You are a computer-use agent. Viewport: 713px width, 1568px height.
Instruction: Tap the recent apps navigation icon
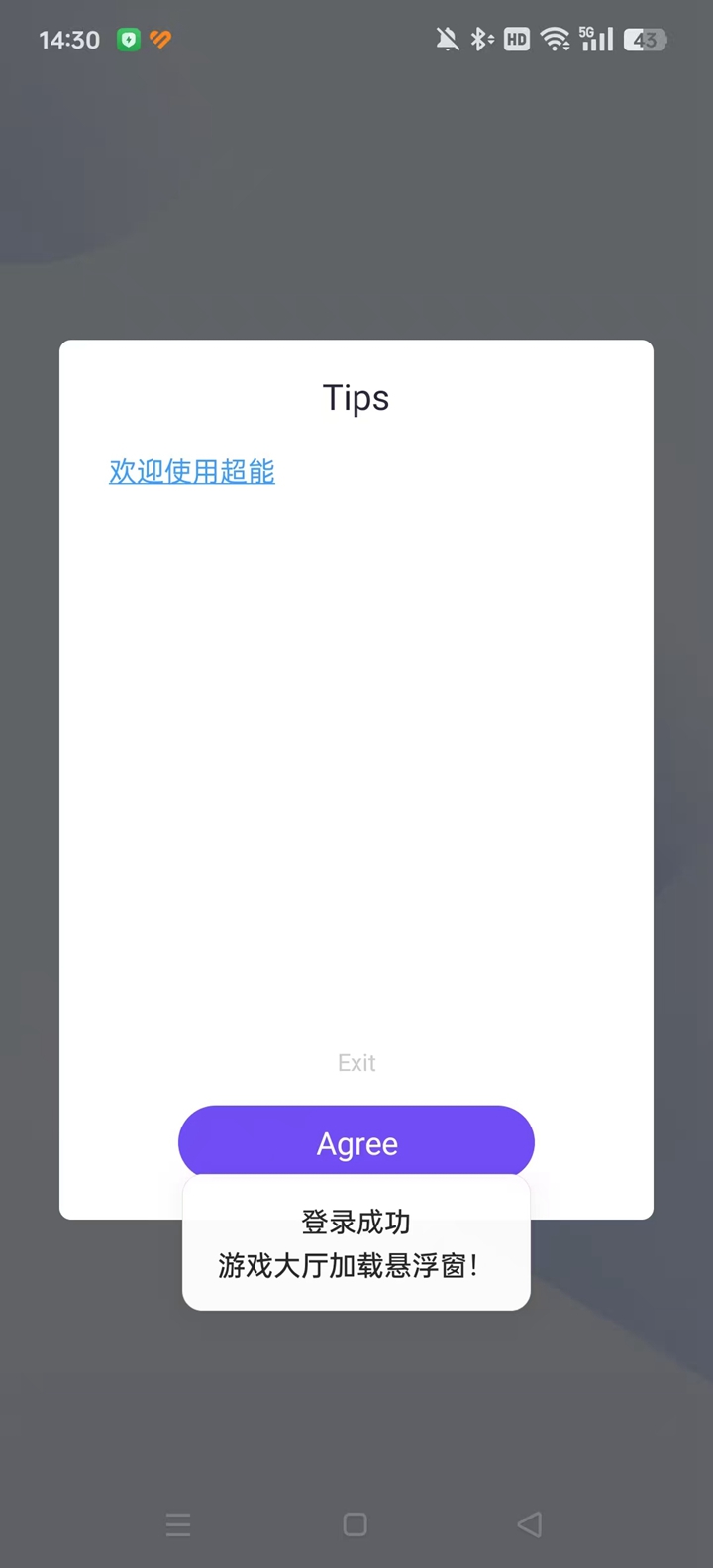point(178,1524)
